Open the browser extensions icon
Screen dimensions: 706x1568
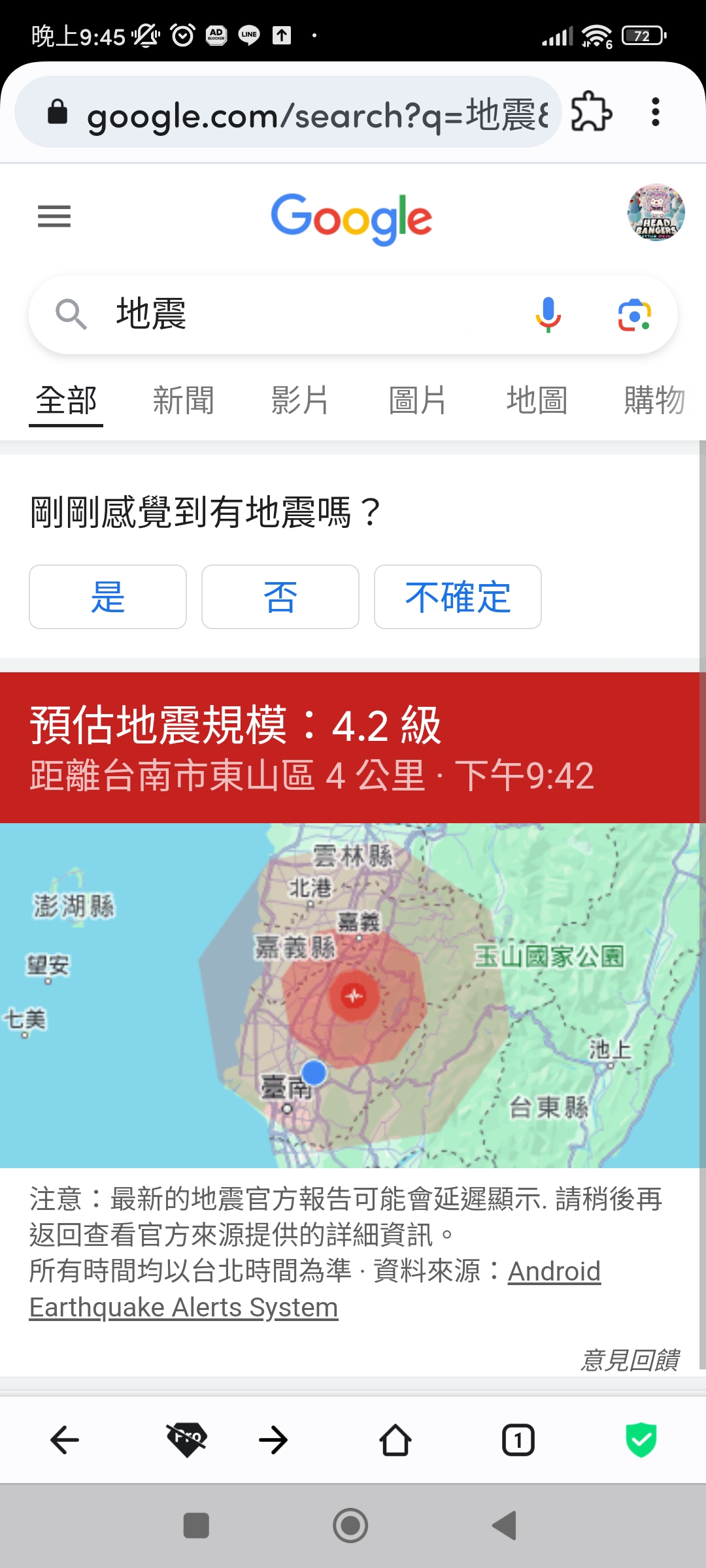[592, 112]
